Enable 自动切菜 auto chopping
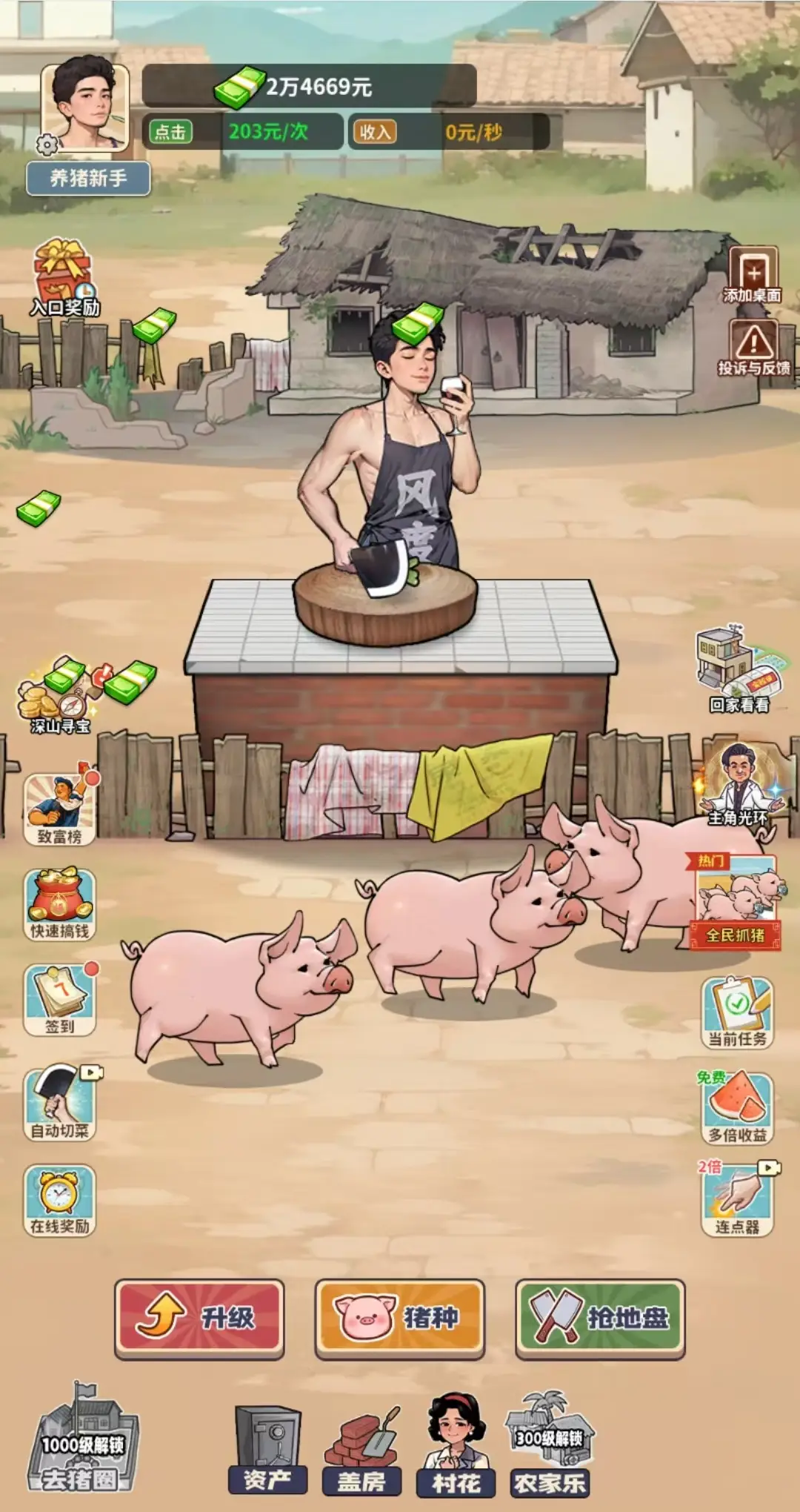Screen dimensions: 800x1512 click(x=59, y=1103)
